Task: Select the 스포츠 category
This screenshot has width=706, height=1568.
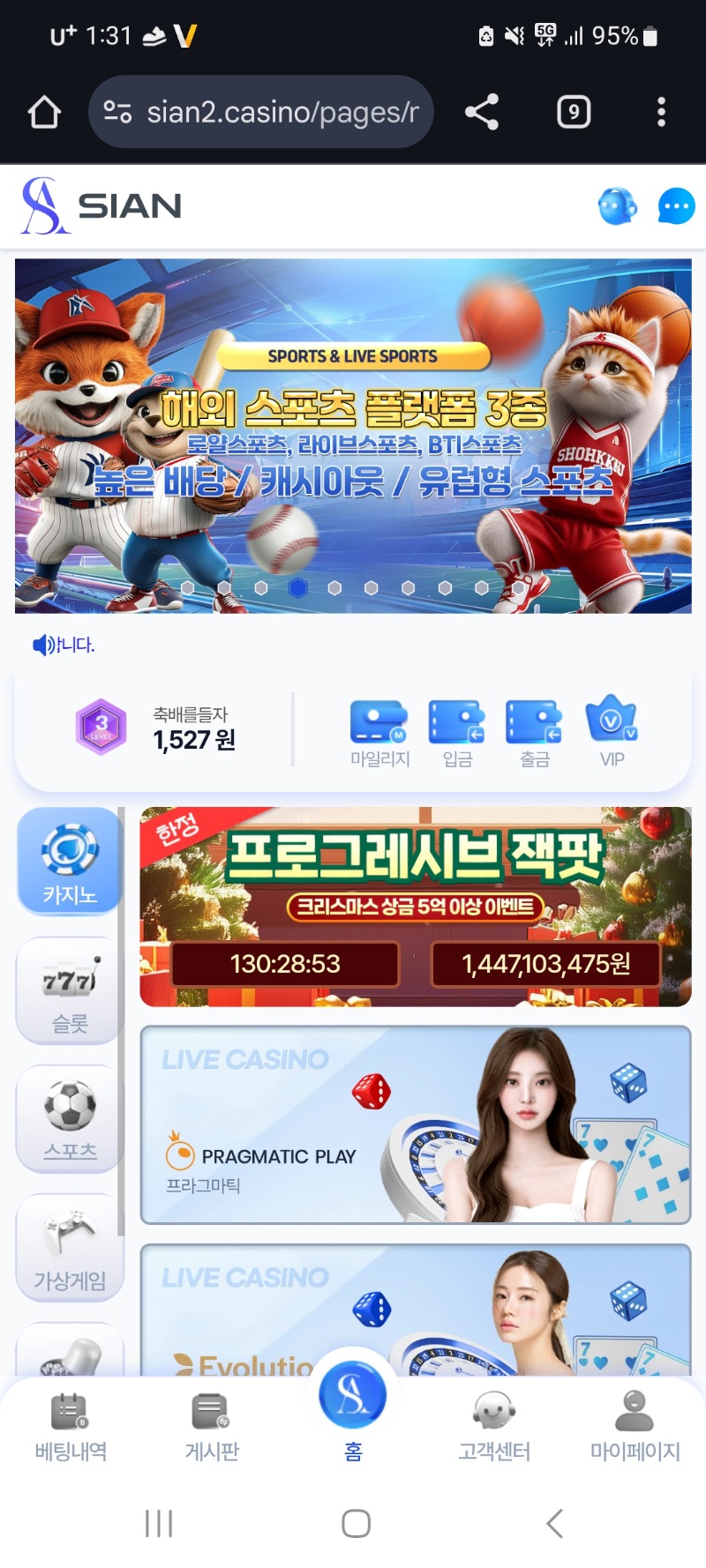Action: tap(70, 1118)
